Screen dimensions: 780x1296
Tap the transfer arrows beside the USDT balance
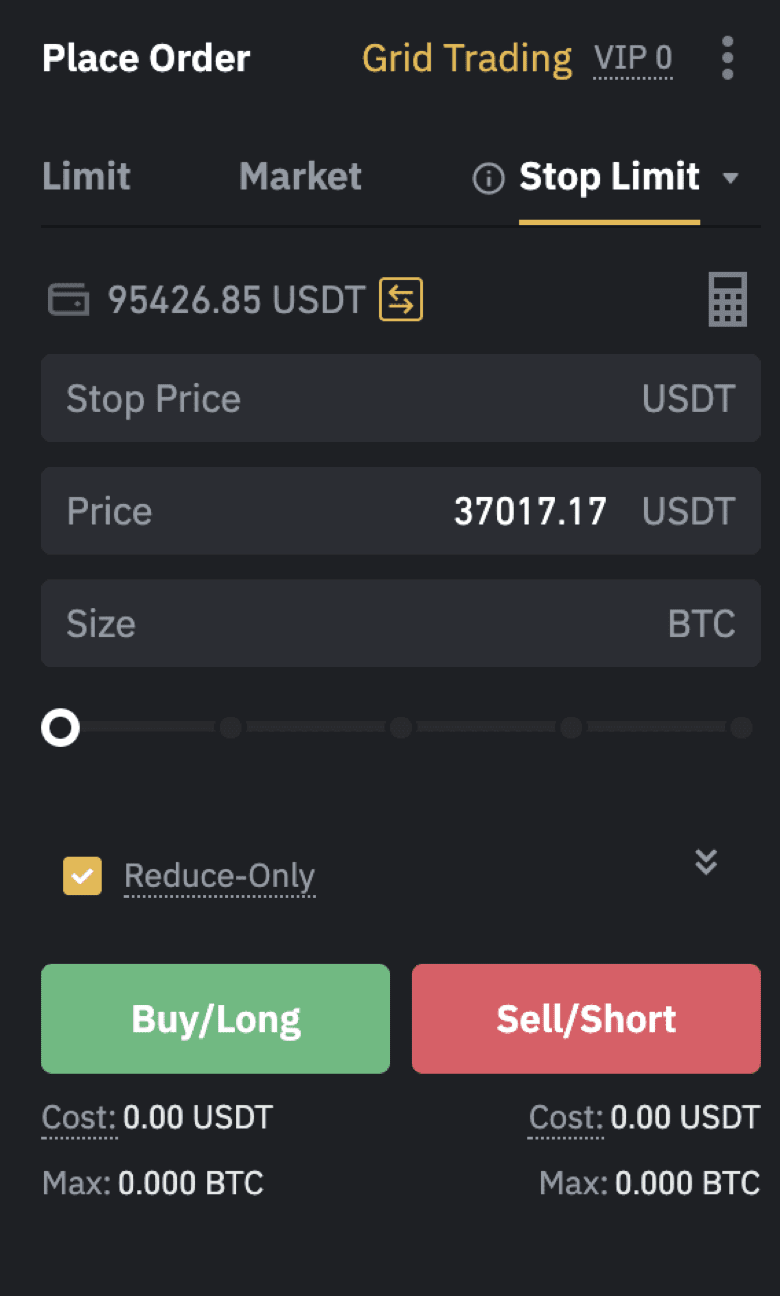(x=401, y=299)
